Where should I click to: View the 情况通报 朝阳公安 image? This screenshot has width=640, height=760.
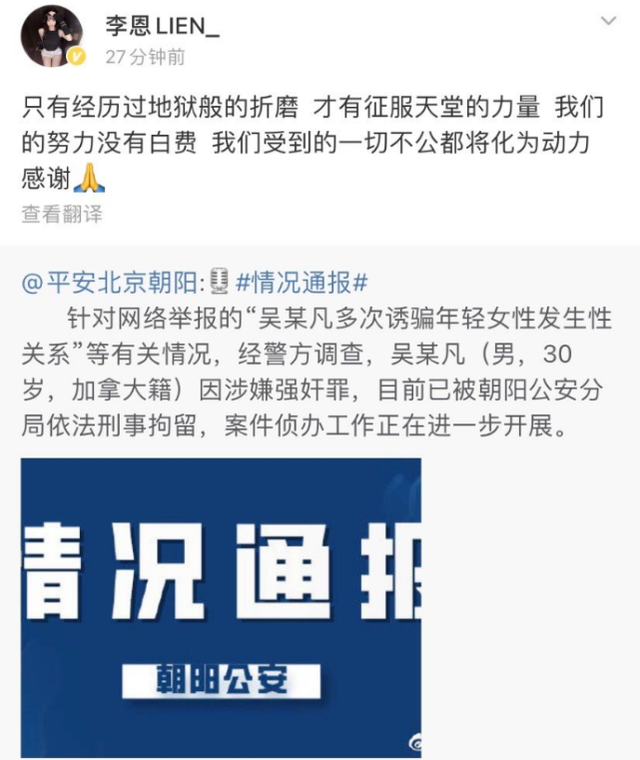pyautogui.click(x=221, y=606)
